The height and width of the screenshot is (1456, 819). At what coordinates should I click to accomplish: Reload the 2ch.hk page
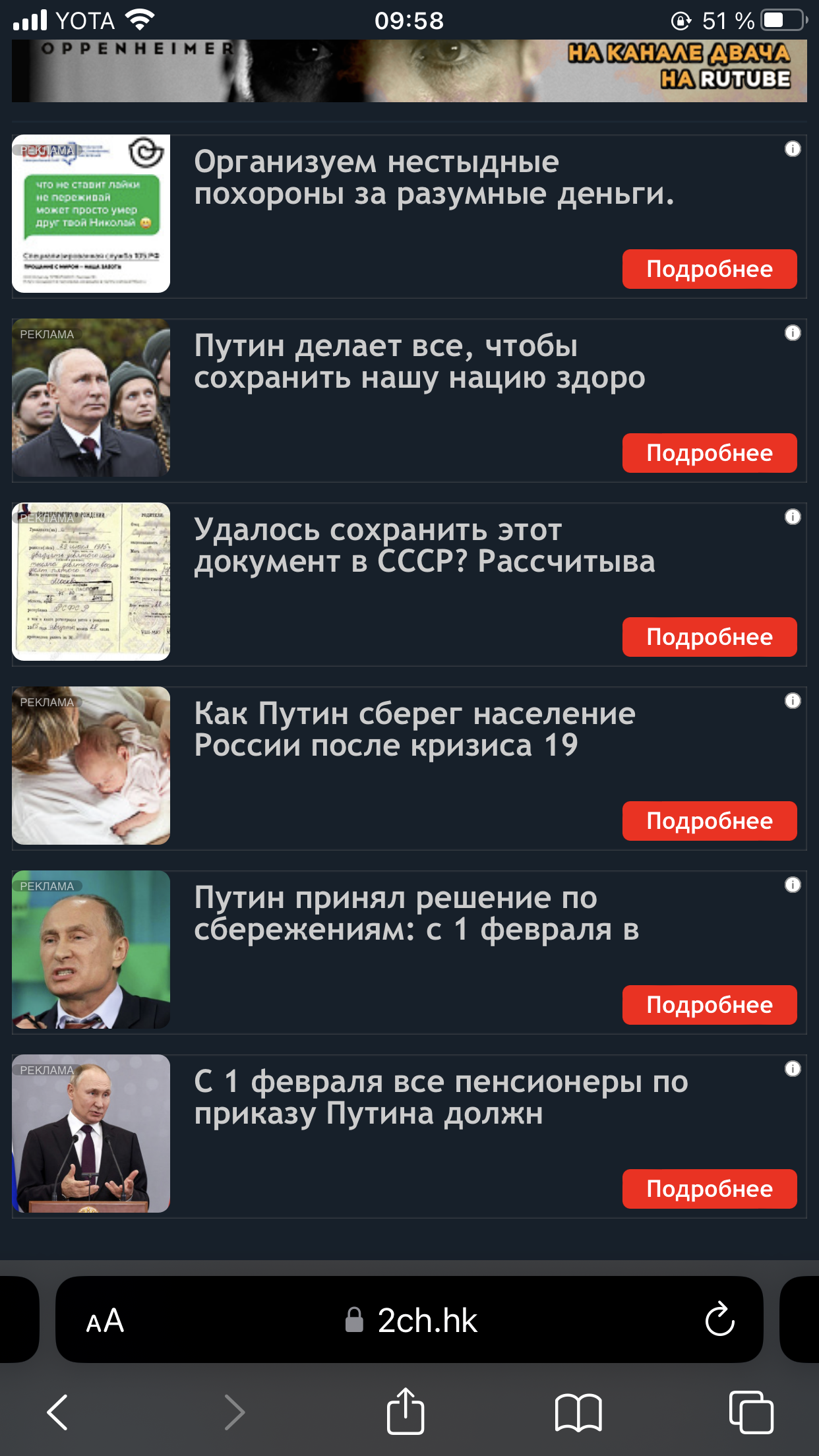[x=719, y=1320]
